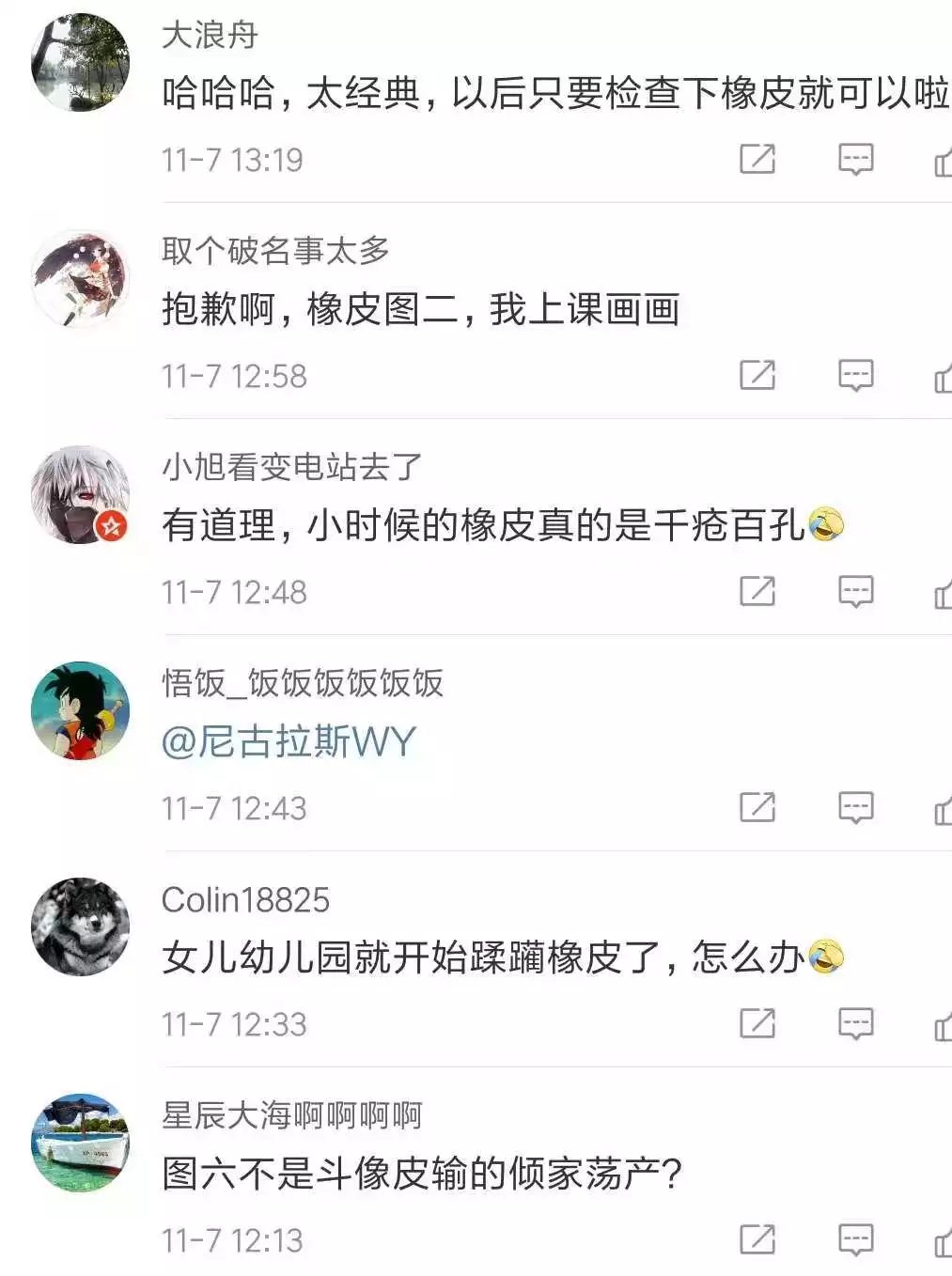The image size is (952, 1276).
Task: Open the @尼古拉斯WY mention link
Action: (x=289, y=741)
